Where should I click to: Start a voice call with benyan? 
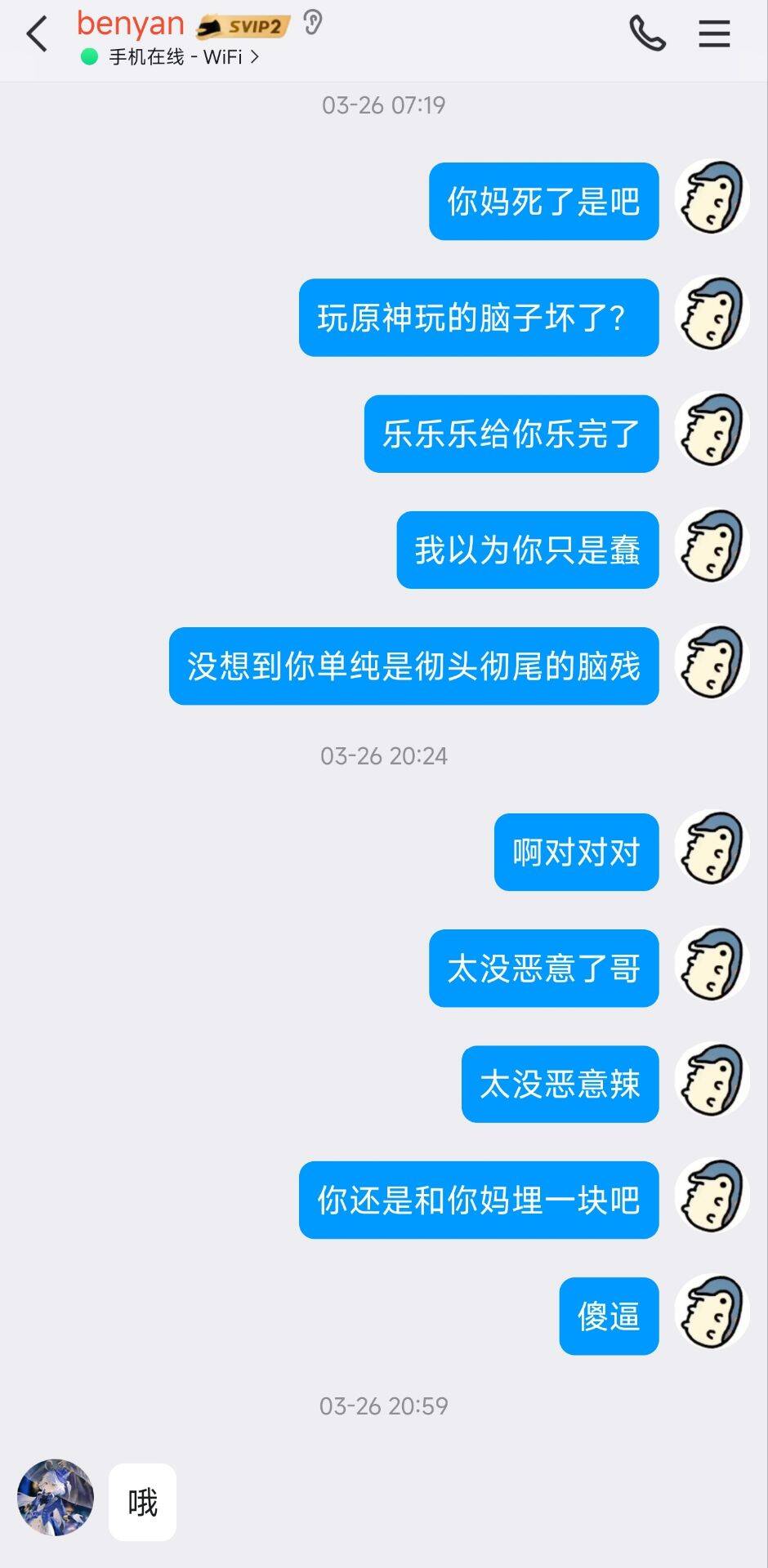pyautogui.click(x=647, y=34)
